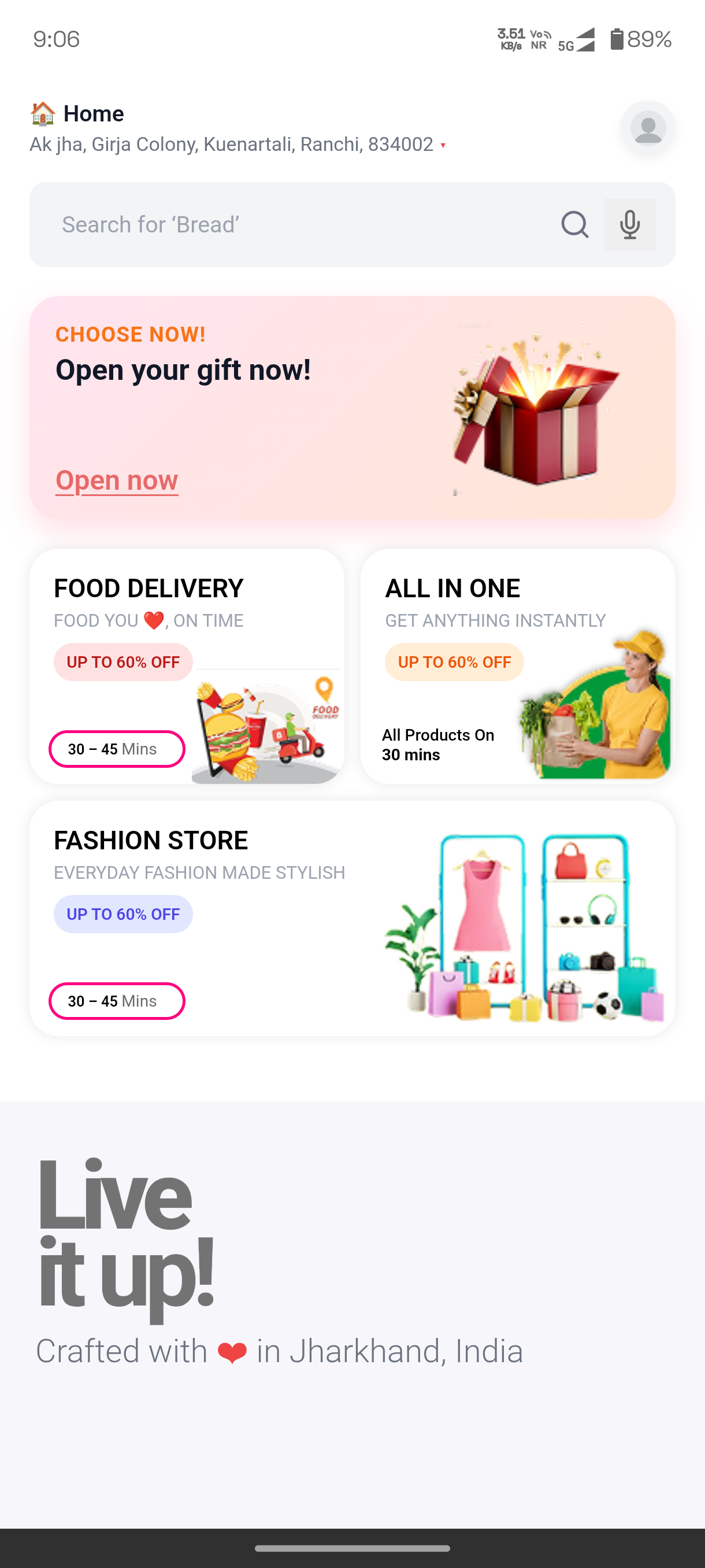Start voice search with the microphone
The width and height of the screenshot is (705, 1568).
point(629,224)
